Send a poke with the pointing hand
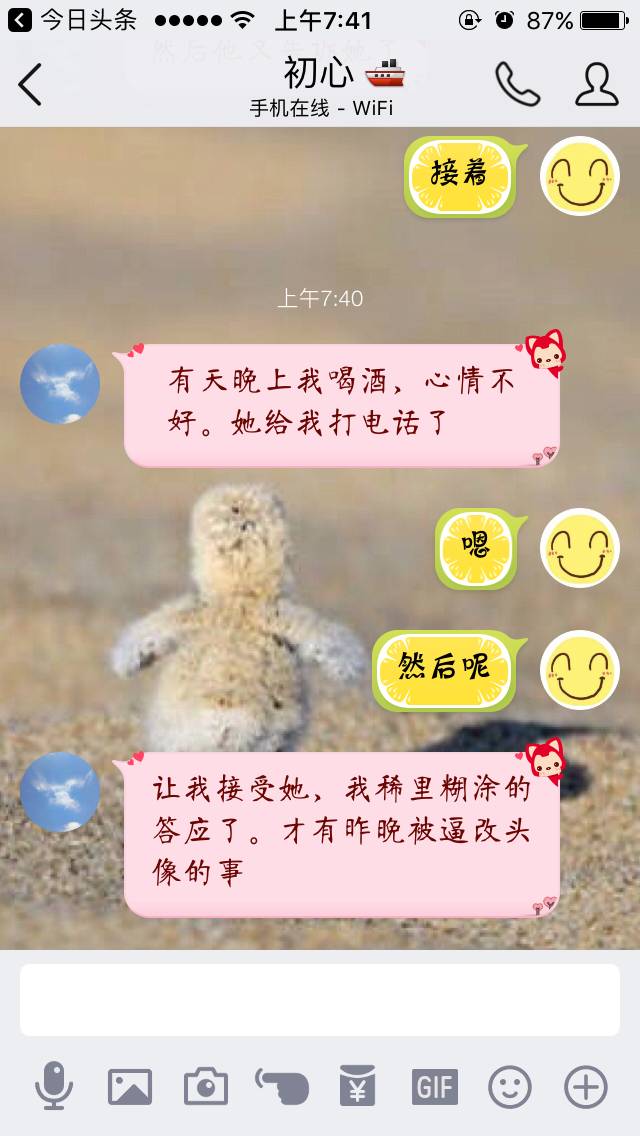Image resolution: width=640 pixels, height=1136 pixels. (281, 1086)
